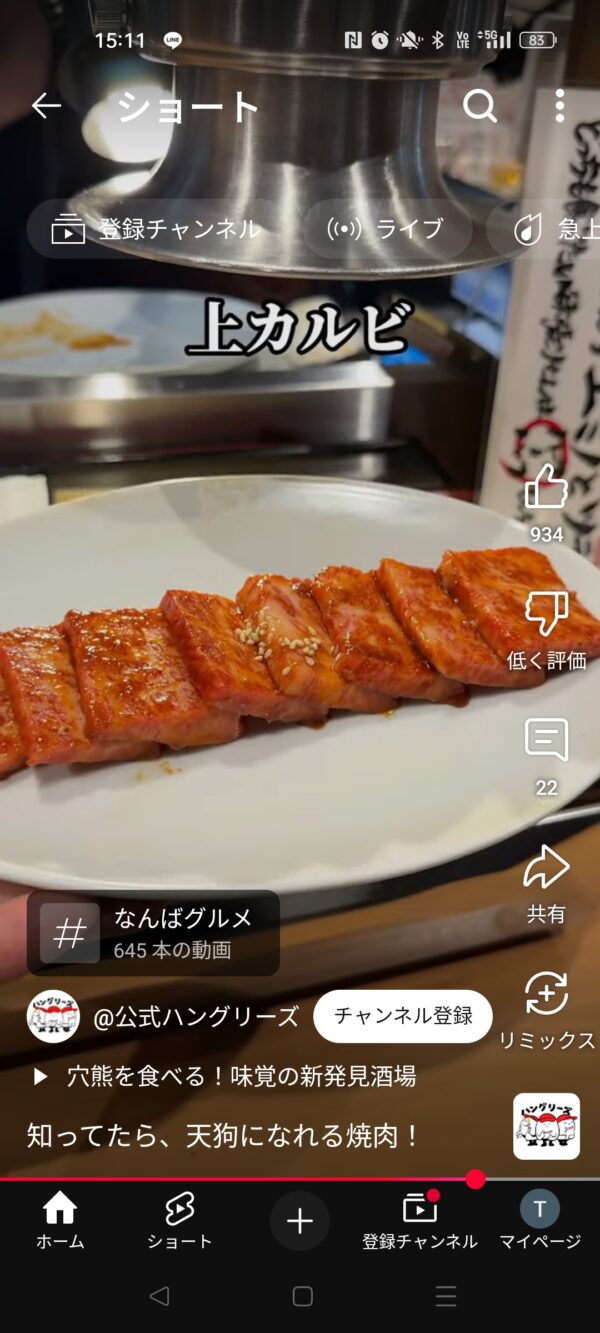The width and height of the screenshot is (600, 1333).
Task: Tap the system back button
Action: 159,1297
